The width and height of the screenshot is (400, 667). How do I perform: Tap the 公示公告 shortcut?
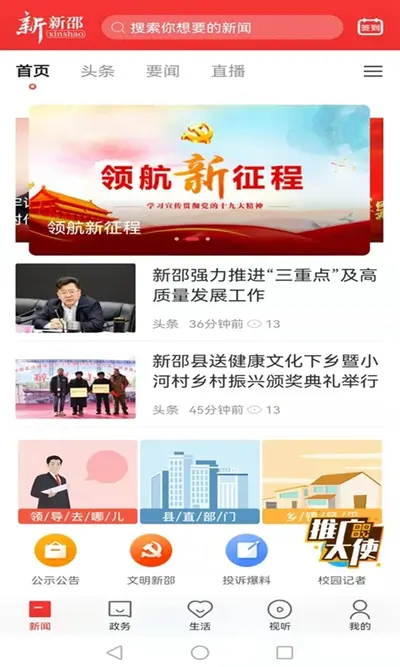click(x=55, y=560)
